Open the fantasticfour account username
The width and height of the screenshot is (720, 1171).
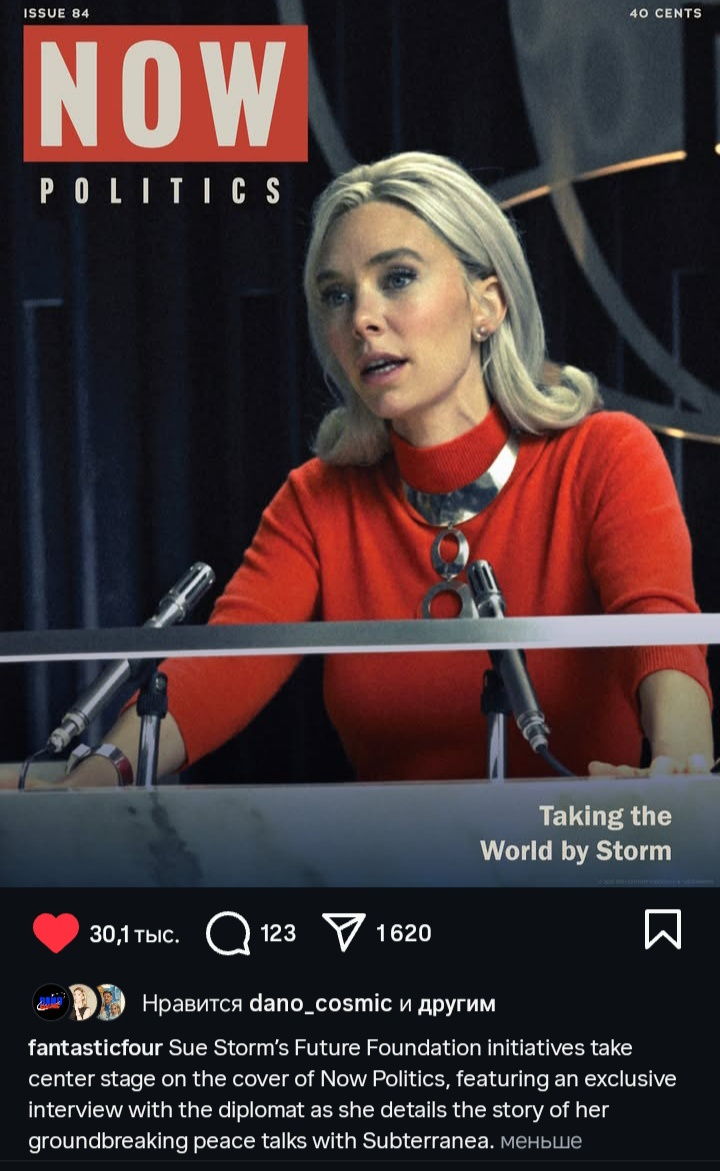pyautogui.click(x=95, y=1047)
